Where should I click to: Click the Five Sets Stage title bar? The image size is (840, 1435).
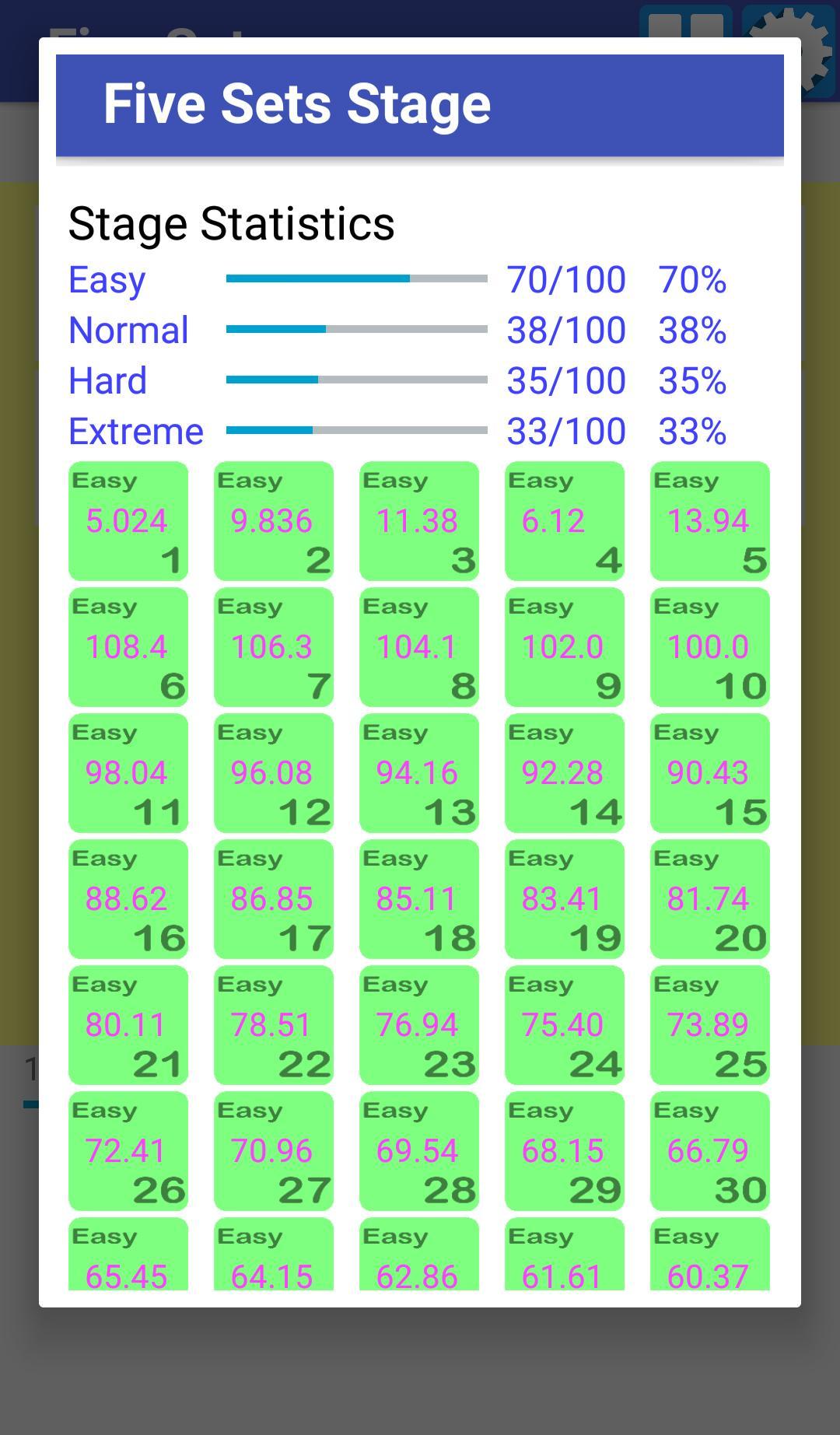tap(420, 103)
